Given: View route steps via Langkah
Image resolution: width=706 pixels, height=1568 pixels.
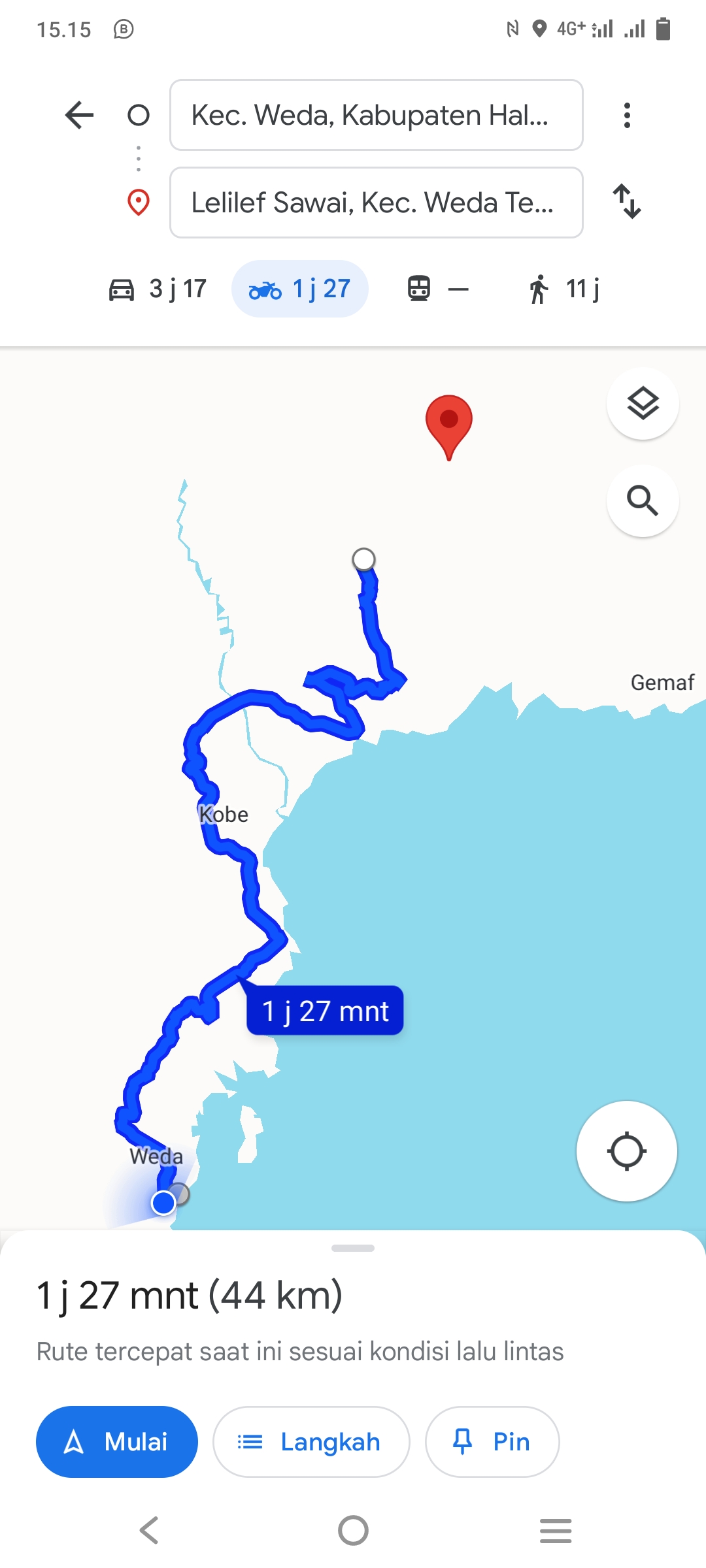Looking at the screenshot, I should pos(311,1441).
